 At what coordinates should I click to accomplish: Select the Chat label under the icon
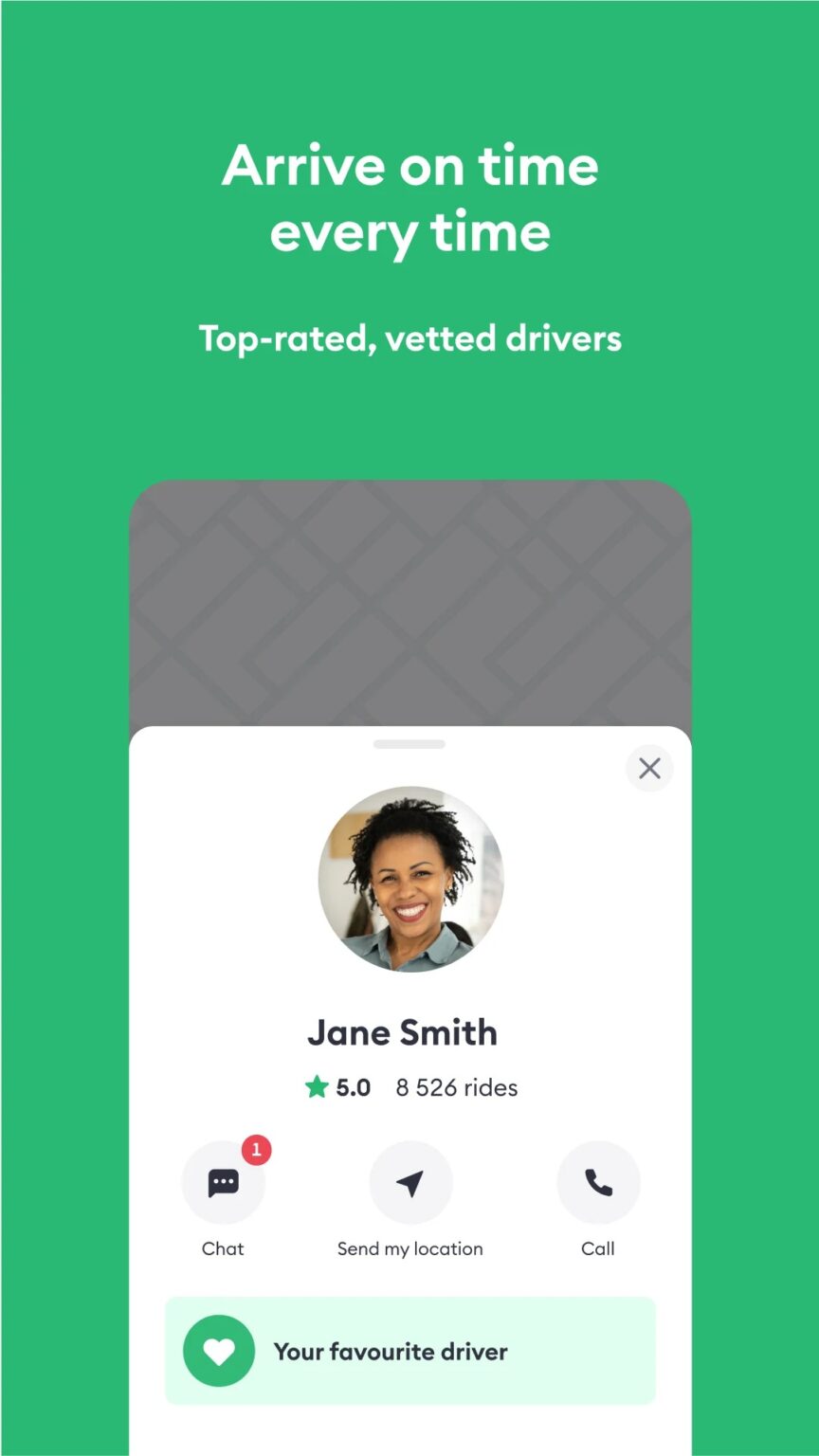pos(222,1248)
